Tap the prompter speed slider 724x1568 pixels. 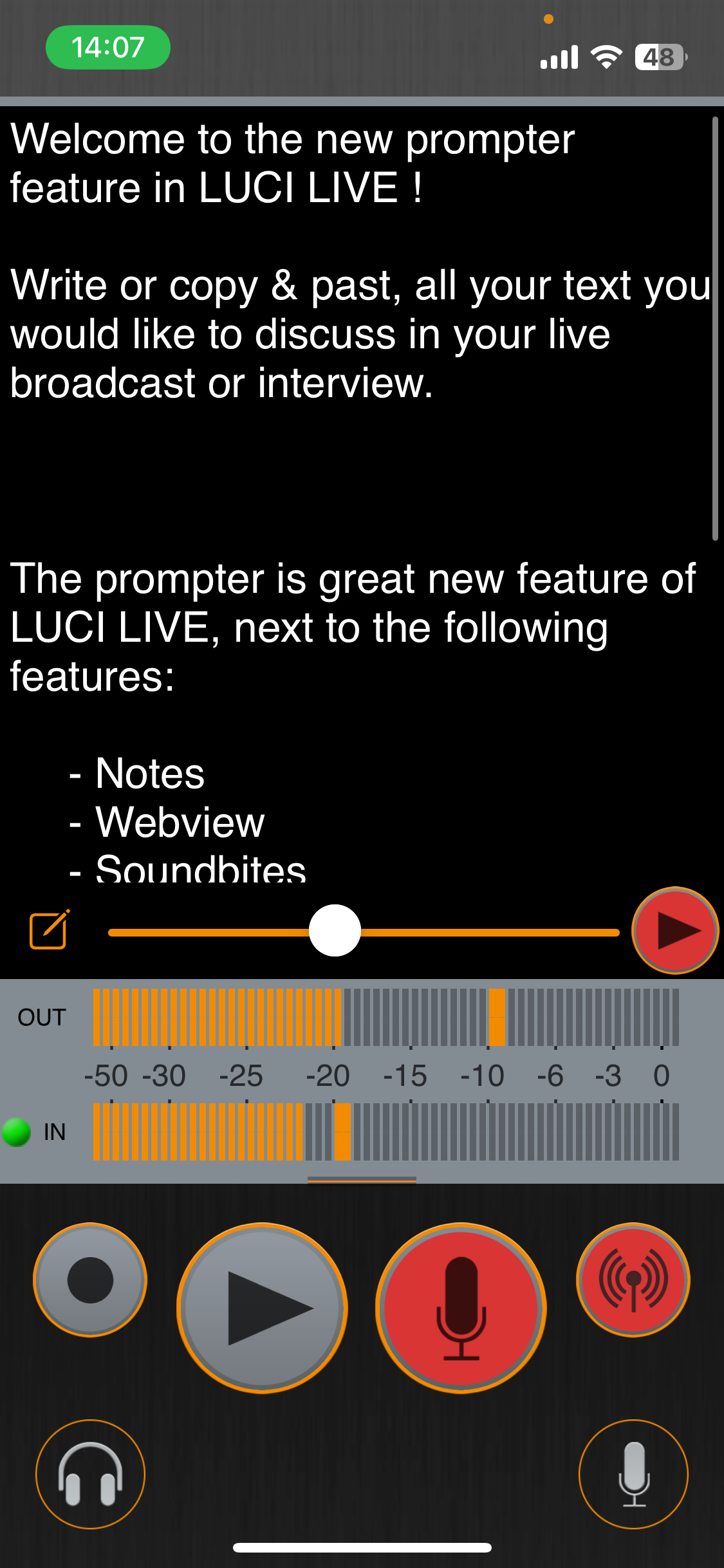335,931
